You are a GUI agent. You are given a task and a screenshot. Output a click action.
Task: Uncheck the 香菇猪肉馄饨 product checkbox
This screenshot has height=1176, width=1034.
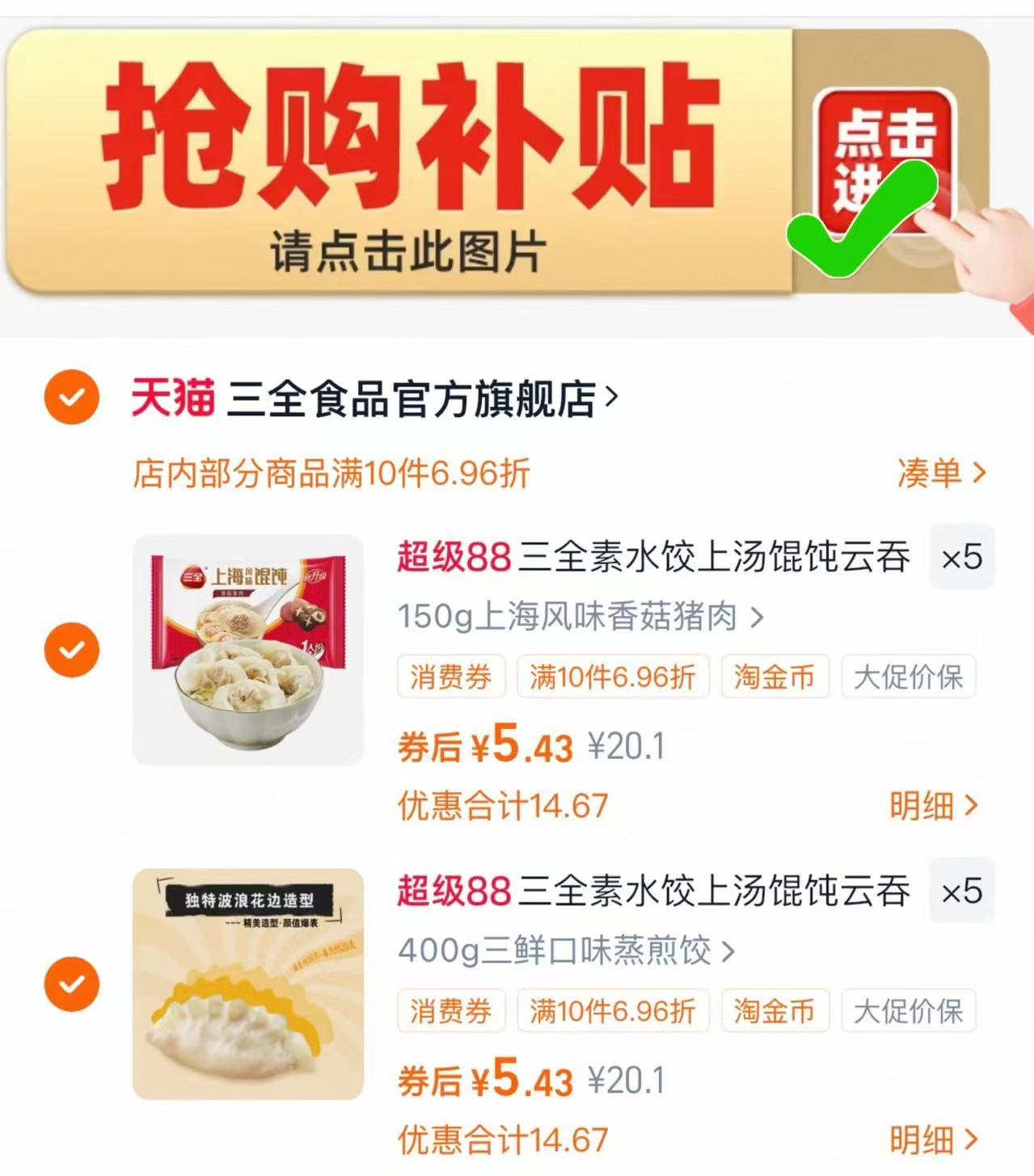point(72,648)
